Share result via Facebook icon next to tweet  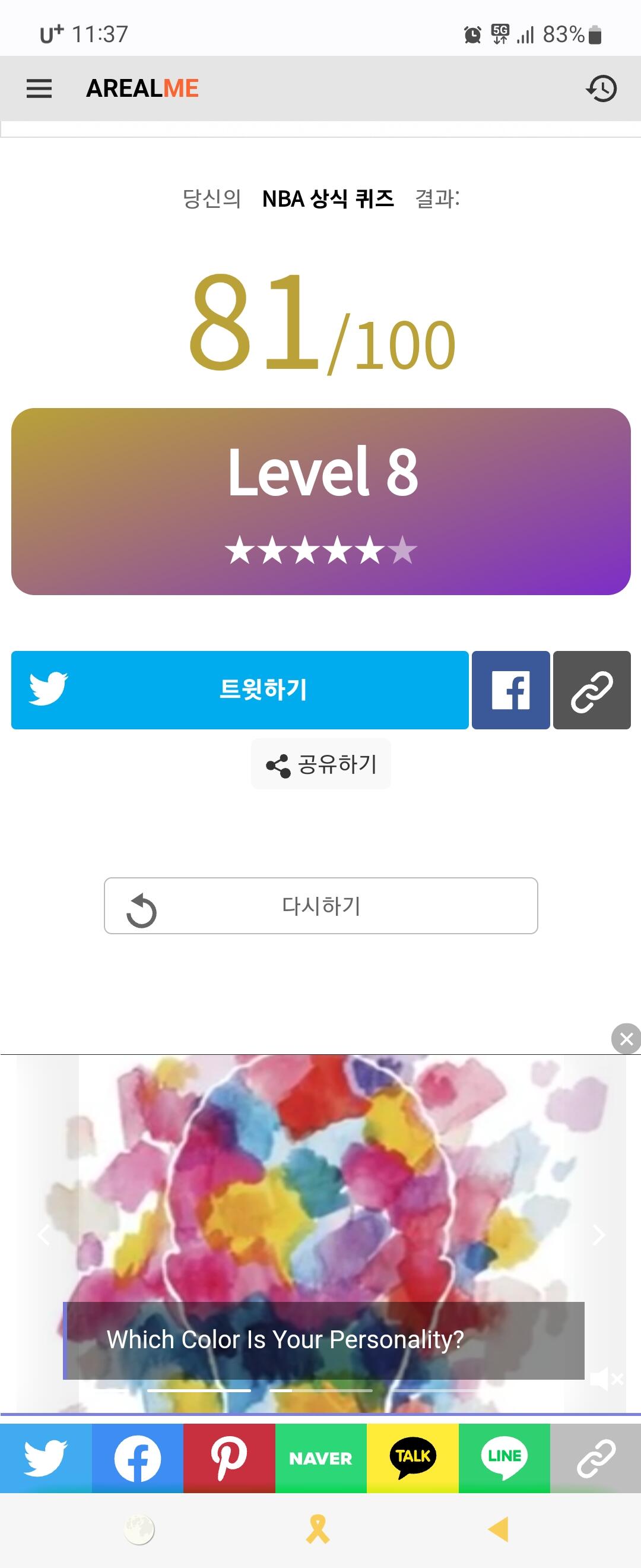pos(510,690)
